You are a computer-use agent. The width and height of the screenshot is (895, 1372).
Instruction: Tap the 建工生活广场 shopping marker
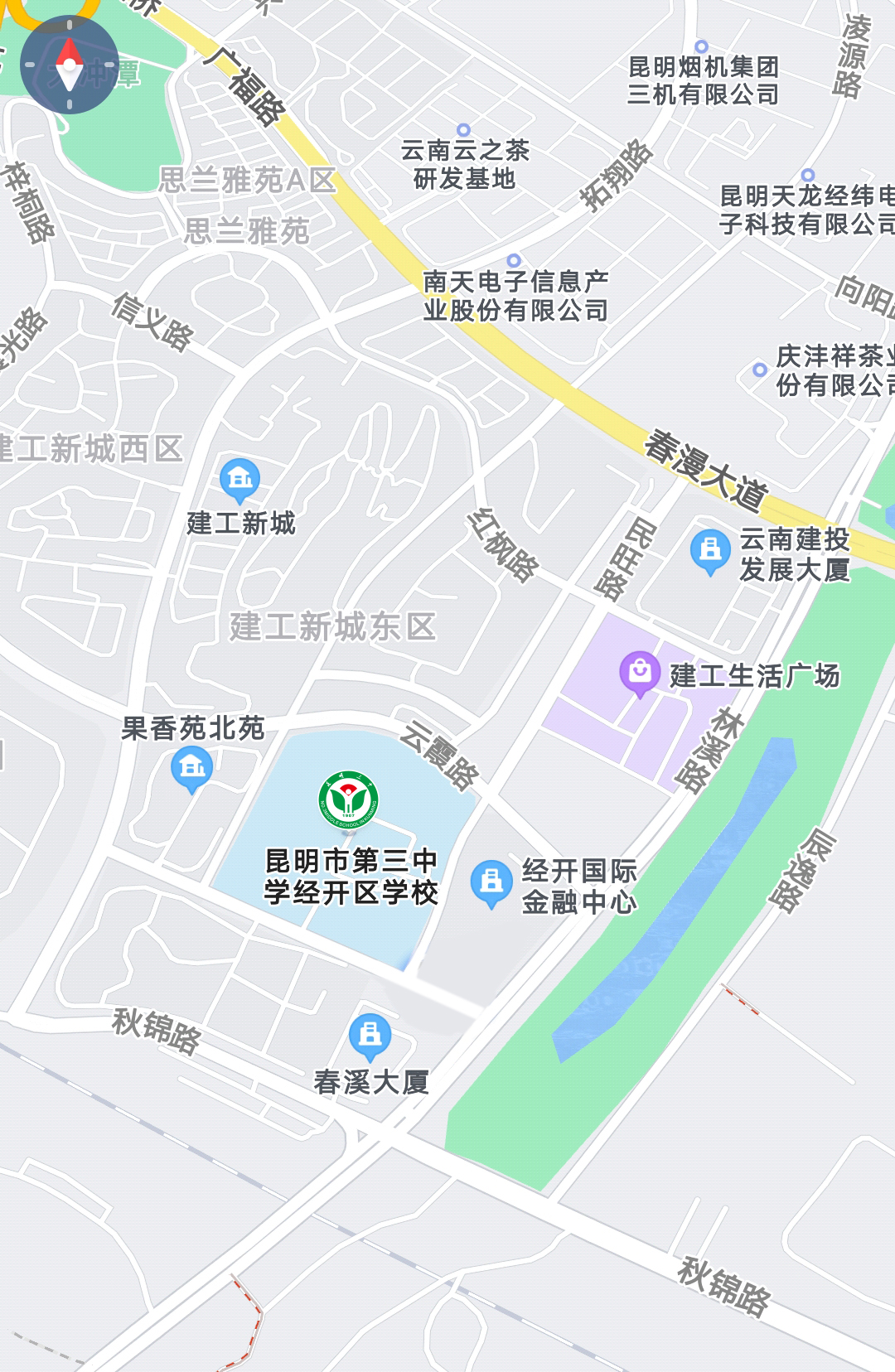(x=640, y=673)
